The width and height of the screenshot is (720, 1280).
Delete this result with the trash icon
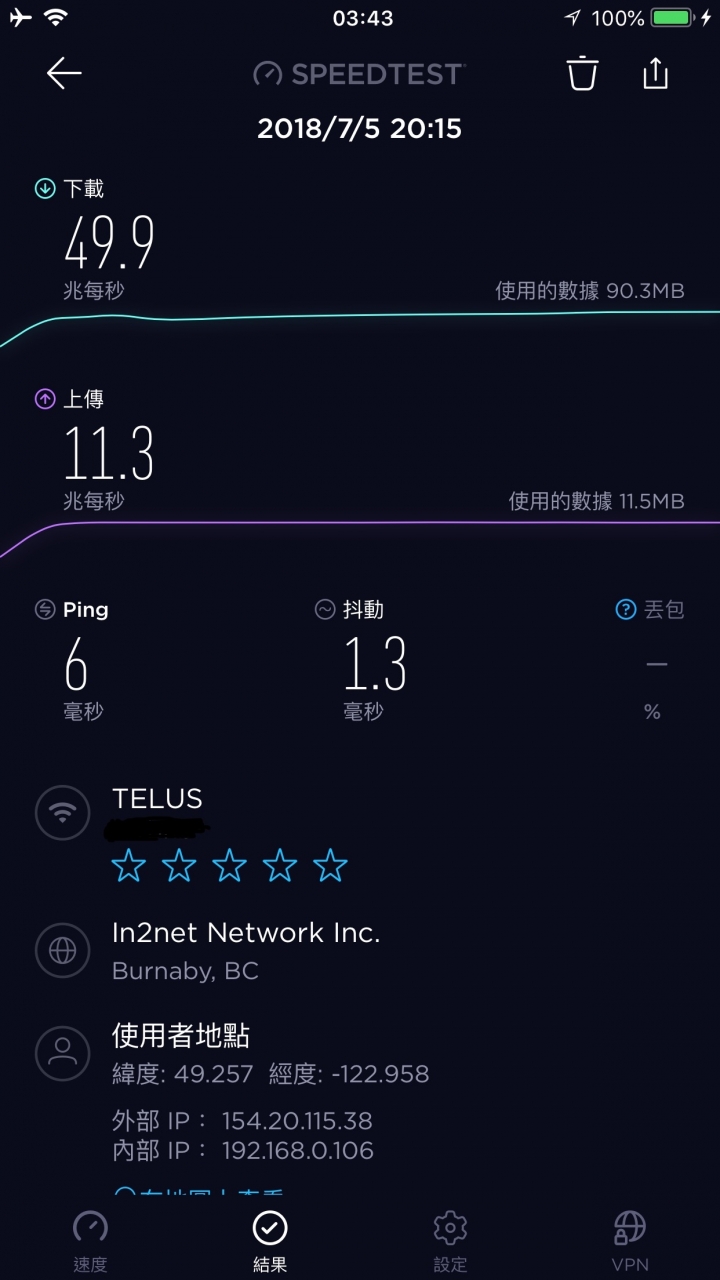tap(583, 73)
